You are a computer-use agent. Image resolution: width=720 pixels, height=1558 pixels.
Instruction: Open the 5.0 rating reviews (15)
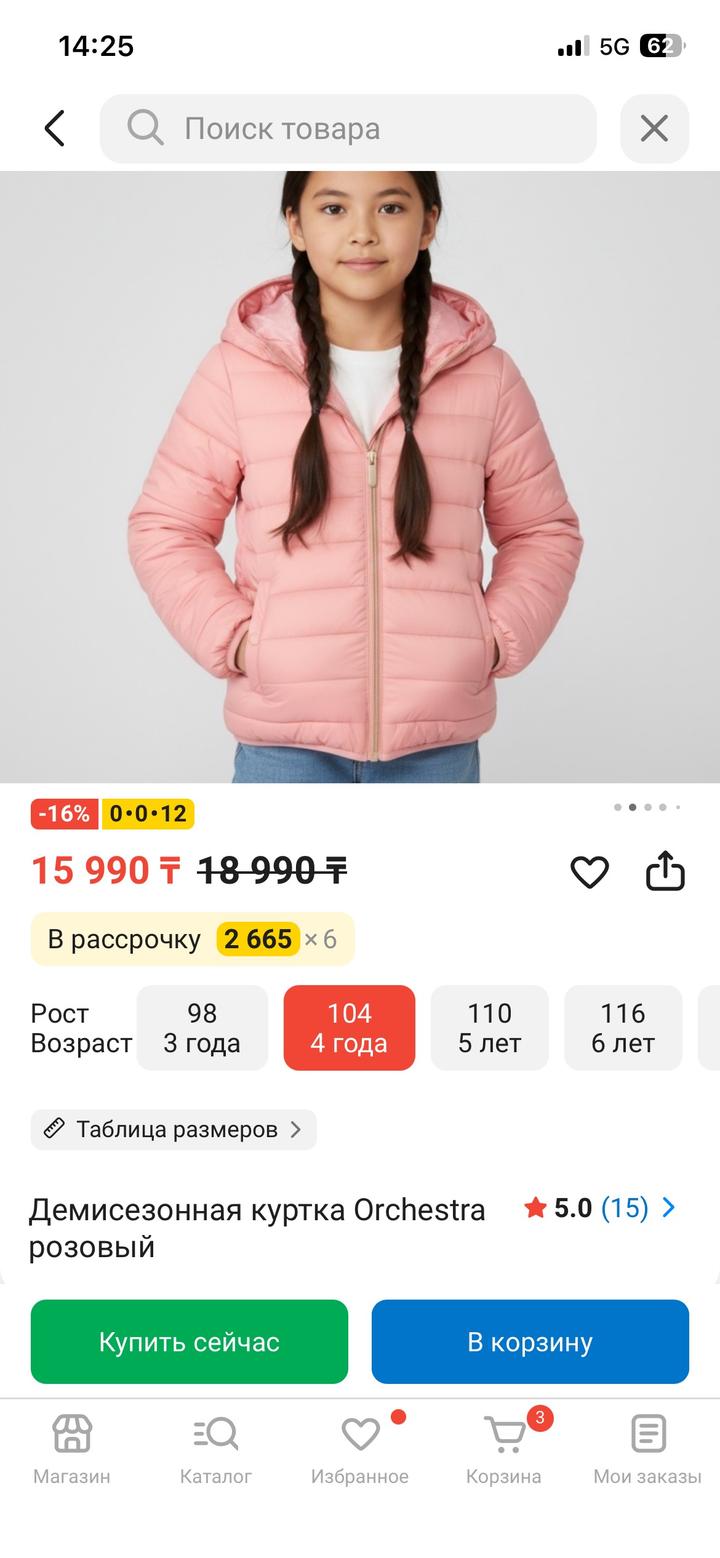600,1208
